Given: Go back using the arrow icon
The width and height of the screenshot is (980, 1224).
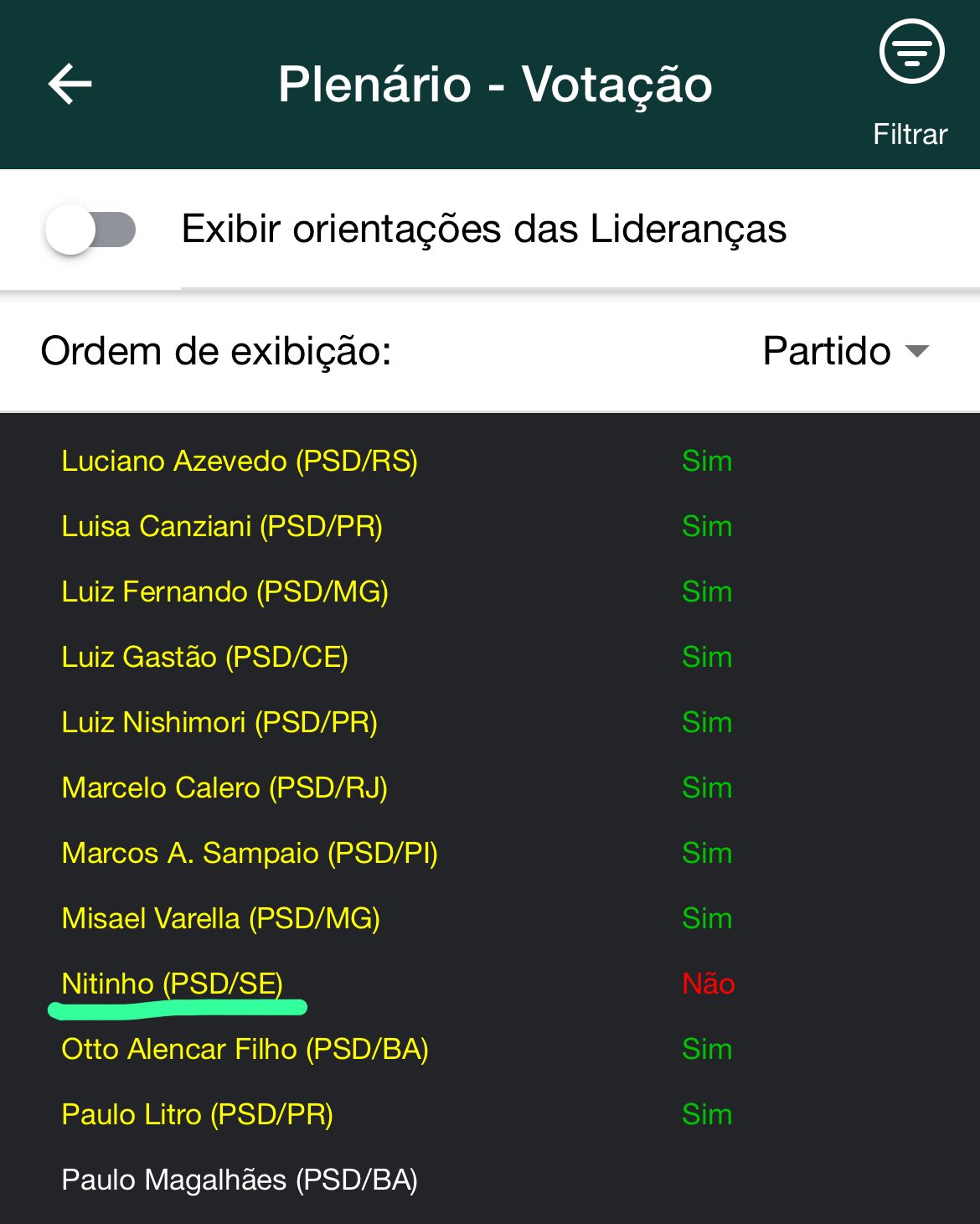Looking at the screenshot, I should pyautogui.click(x=70, y=84).
